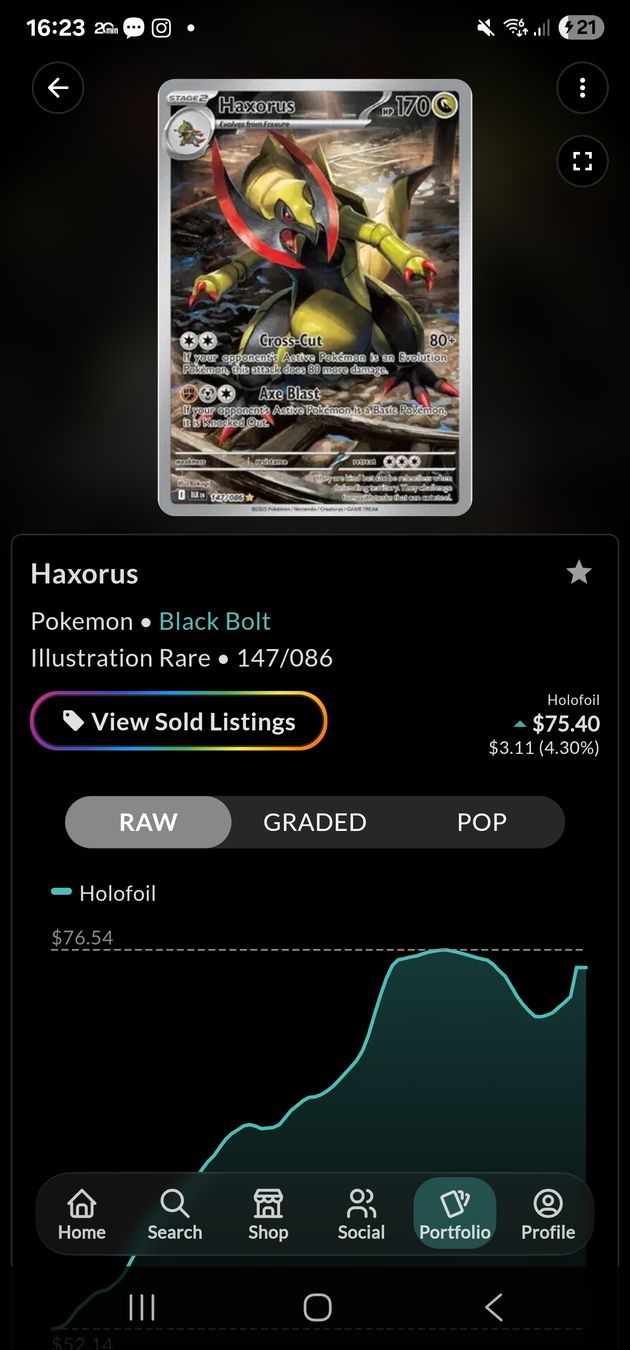Go to the Profile tab
Screen dimensions: 630x1350
548,1214
